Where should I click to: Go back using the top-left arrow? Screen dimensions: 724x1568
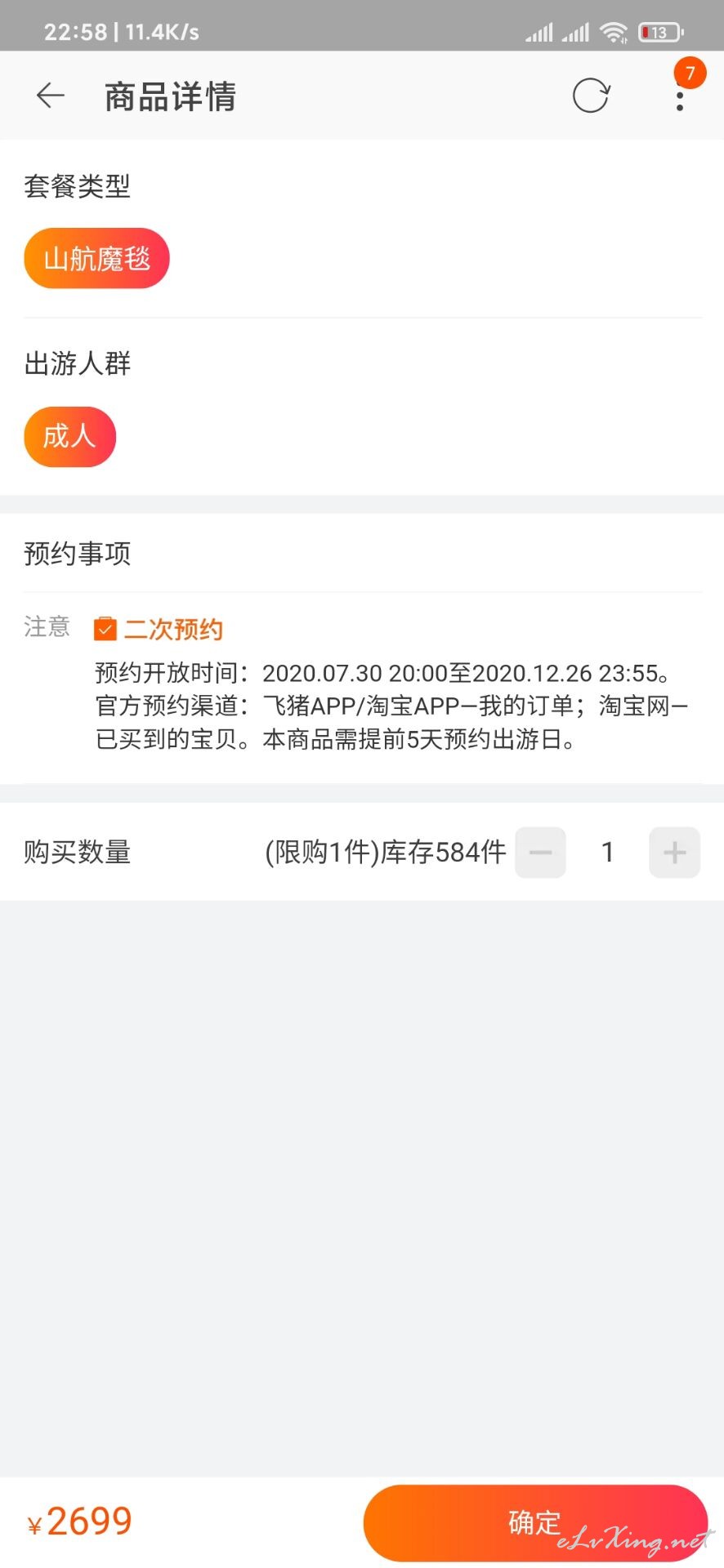(x=51, y=96)
